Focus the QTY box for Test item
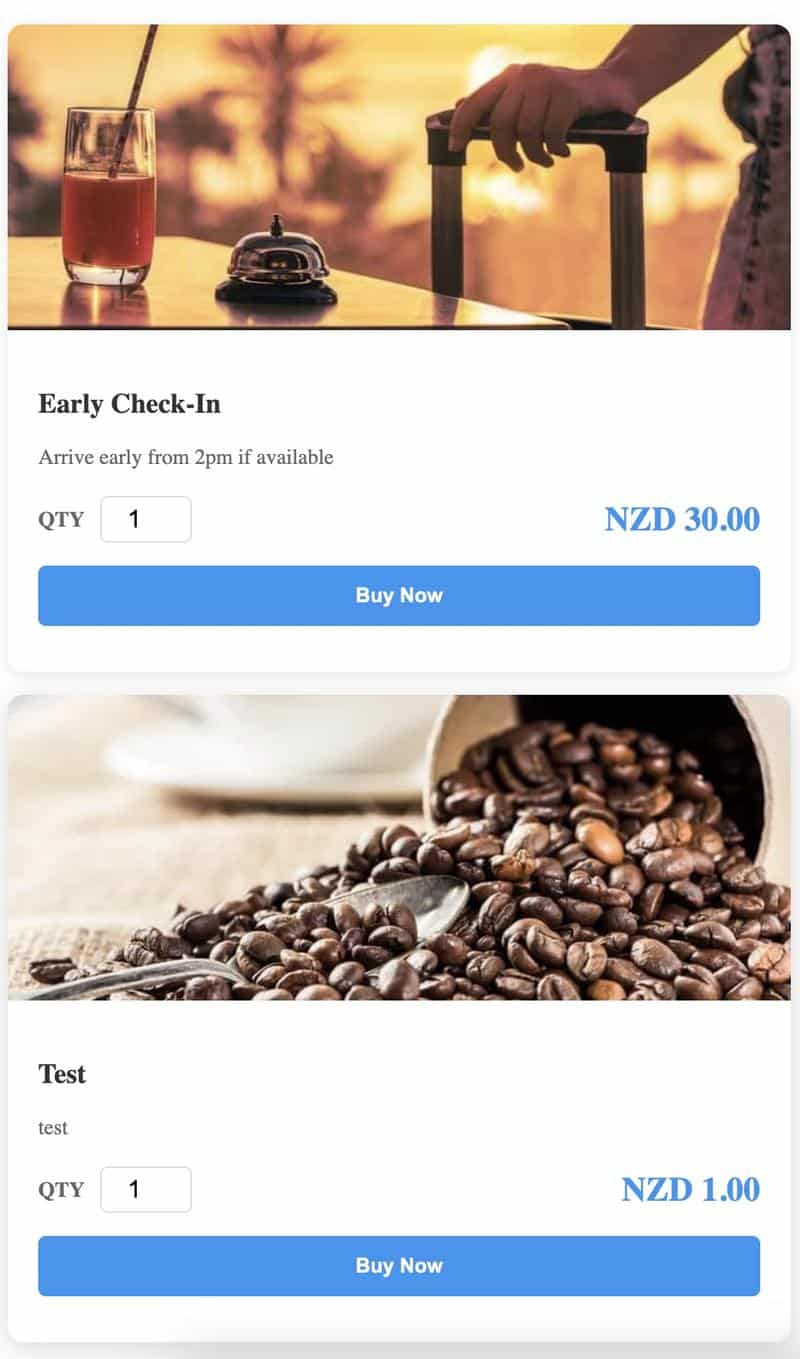Image resolution: width=800 pixels, height=1359 pixels. tap(146, 1189)
